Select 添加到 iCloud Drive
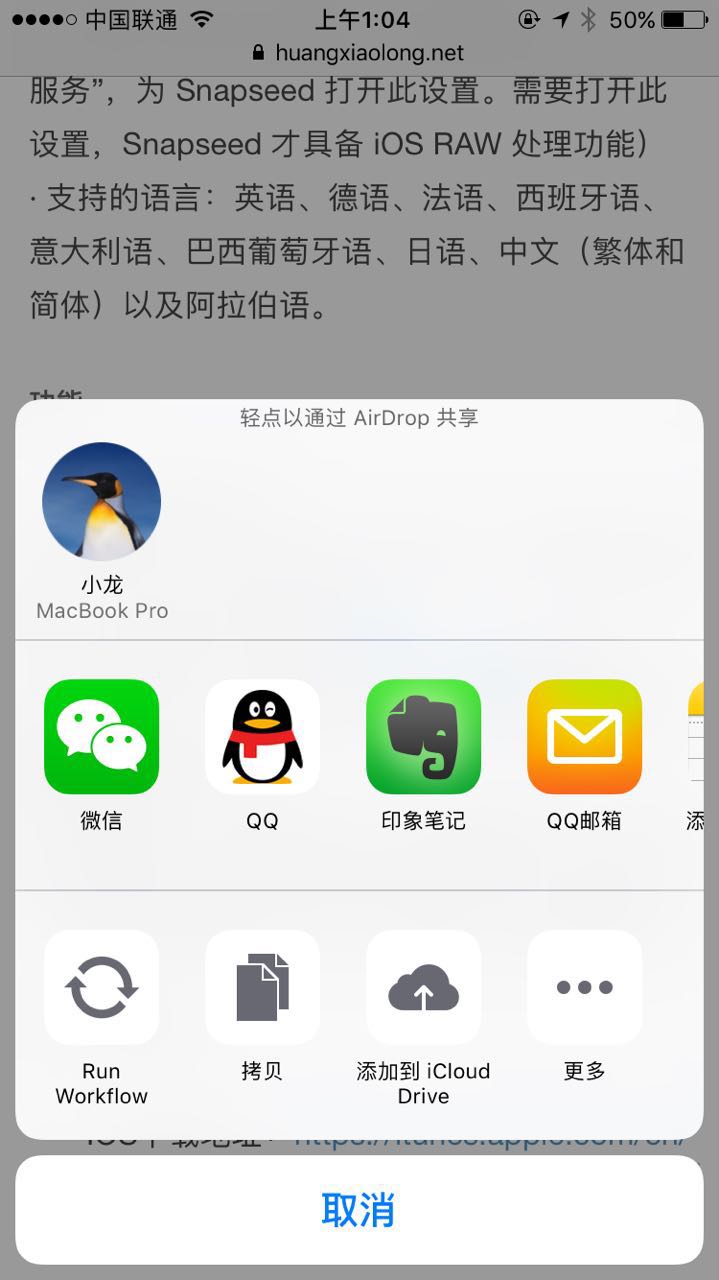 click(423, 987)
